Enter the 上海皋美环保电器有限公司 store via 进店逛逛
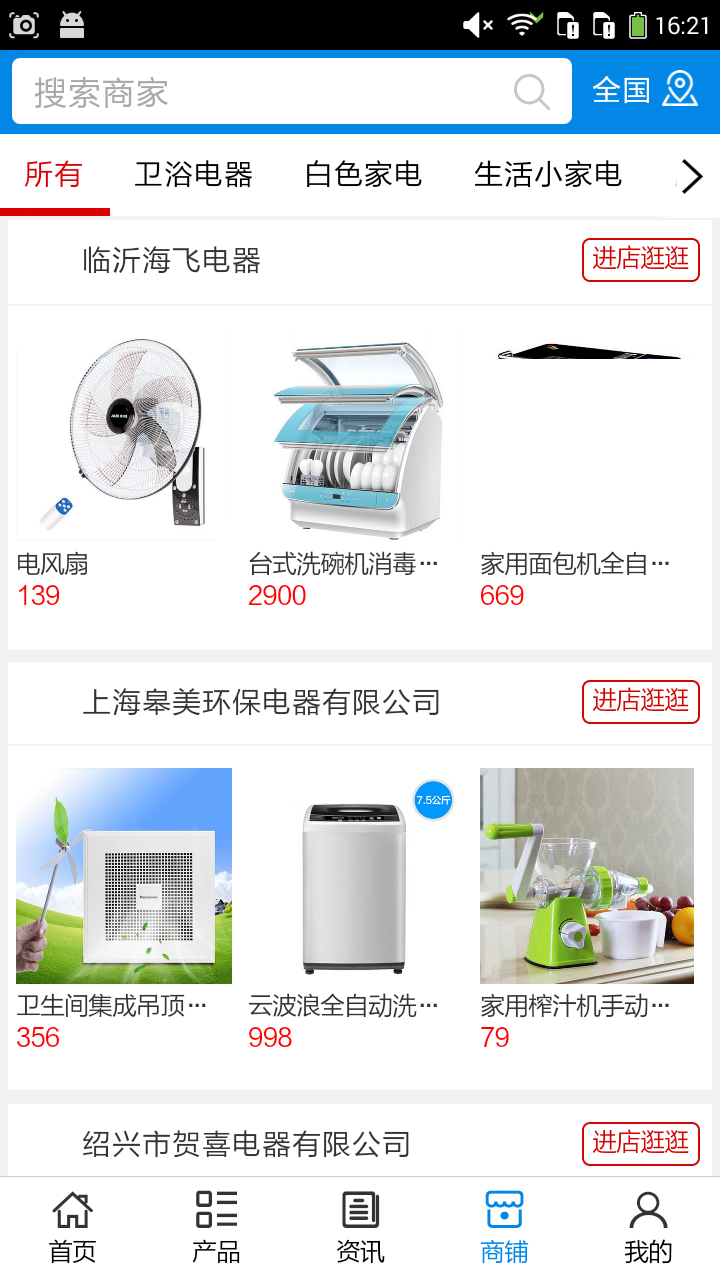This screenshot has height=1280, width=720. coord(640,702)
